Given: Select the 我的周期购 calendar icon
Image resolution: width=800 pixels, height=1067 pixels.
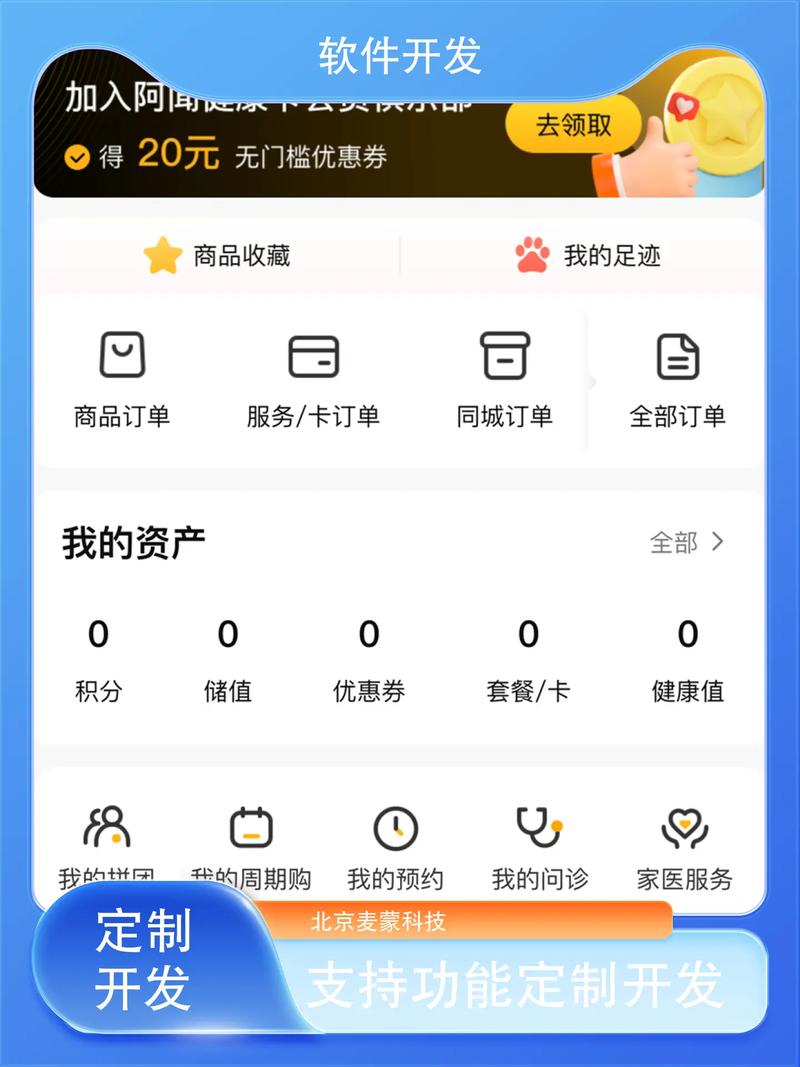Looking at the screenshot, I should 251,826.
